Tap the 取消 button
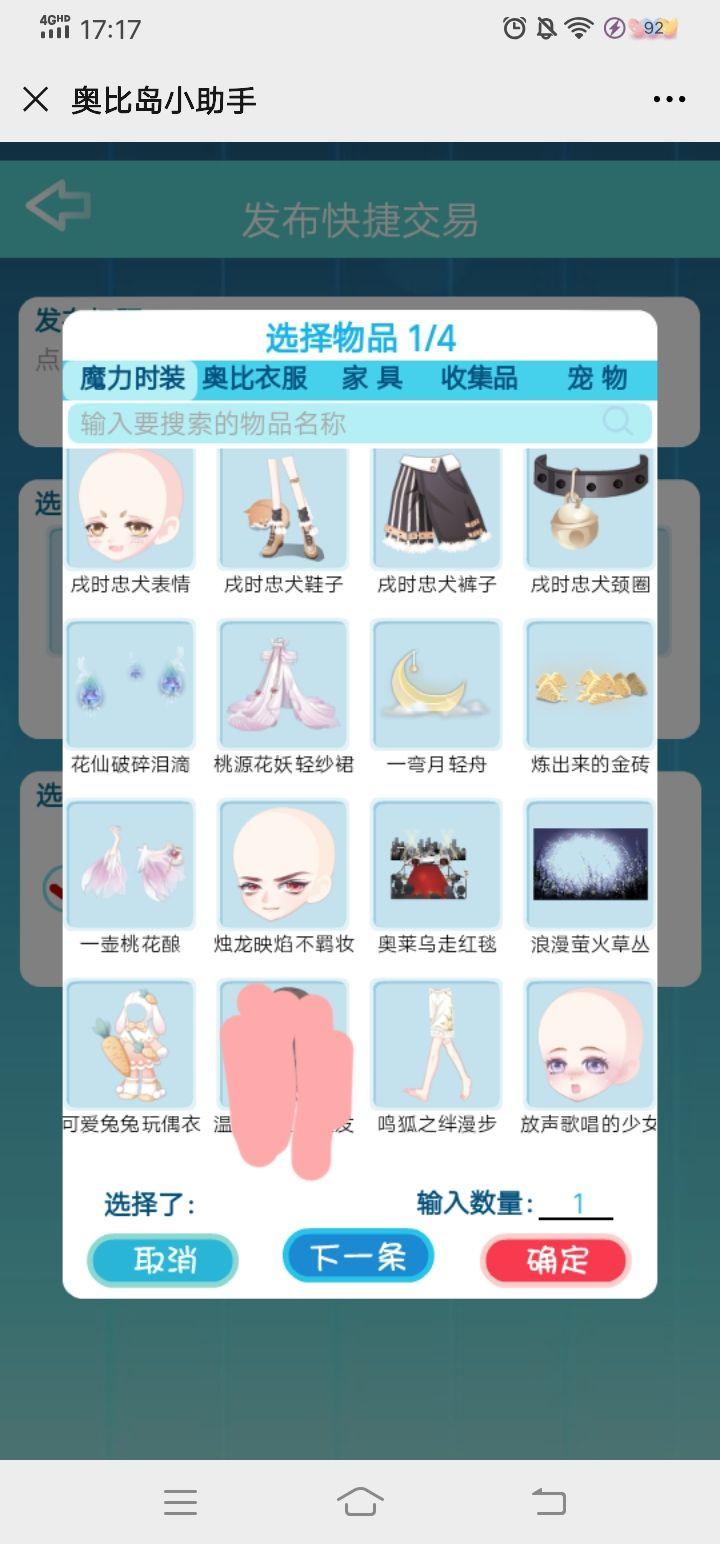This screenshot has width=720, height=1544. tap(162, 1260)
